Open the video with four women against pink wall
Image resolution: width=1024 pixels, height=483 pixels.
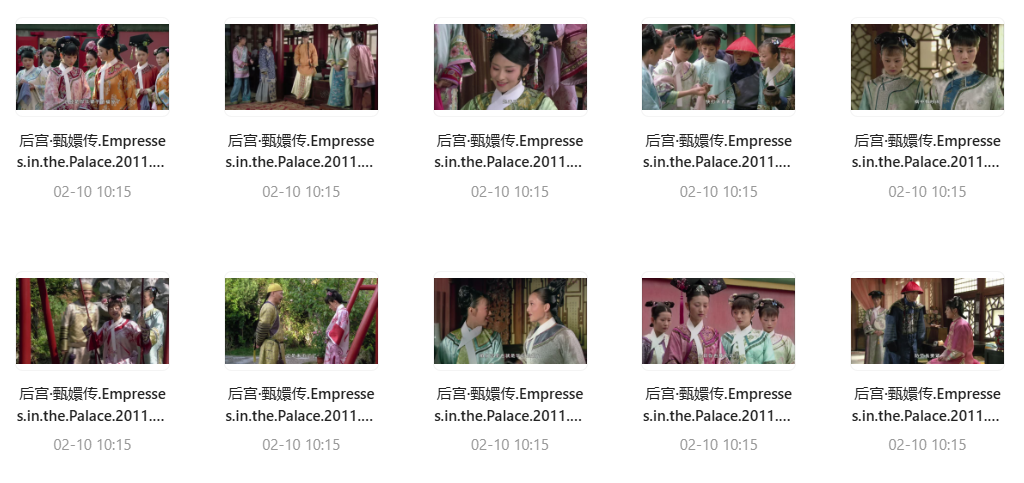718,321
